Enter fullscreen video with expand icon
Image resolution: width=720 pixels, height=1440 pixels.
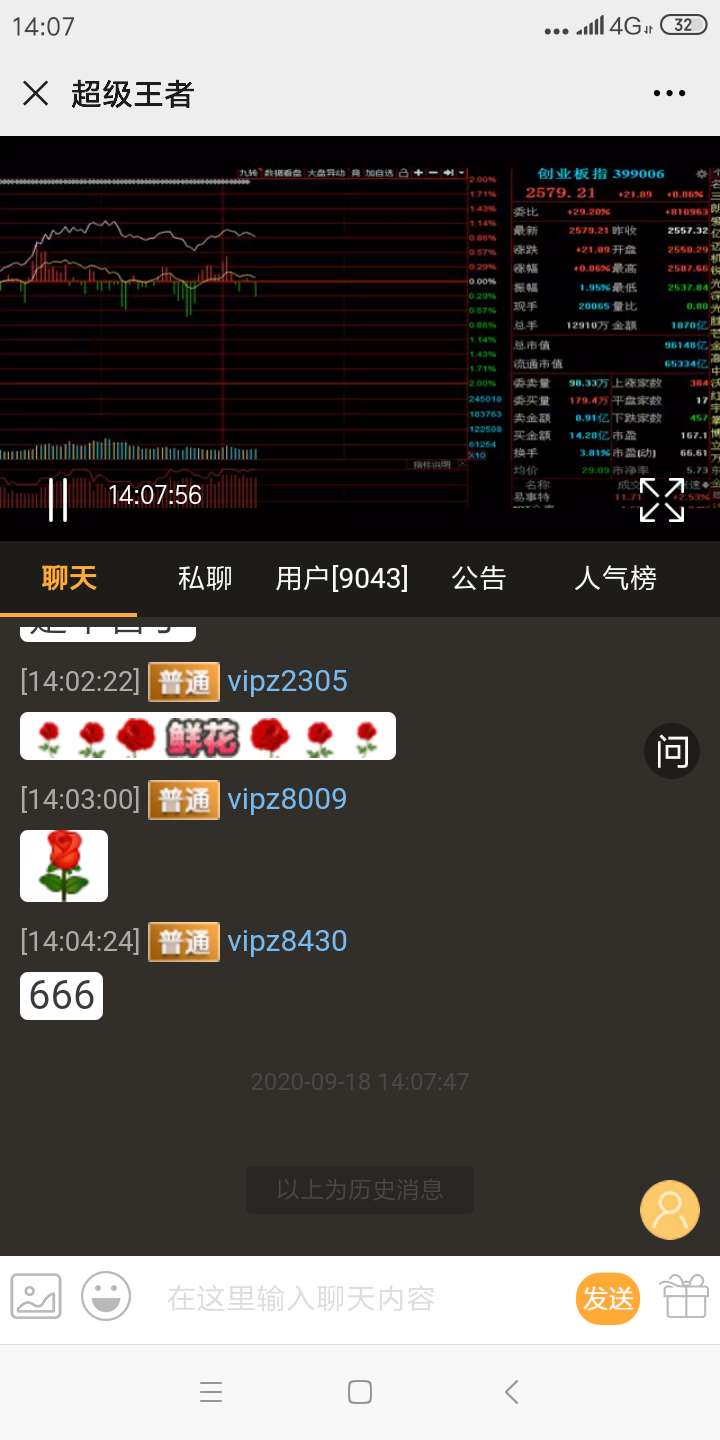tap(661, 500)
